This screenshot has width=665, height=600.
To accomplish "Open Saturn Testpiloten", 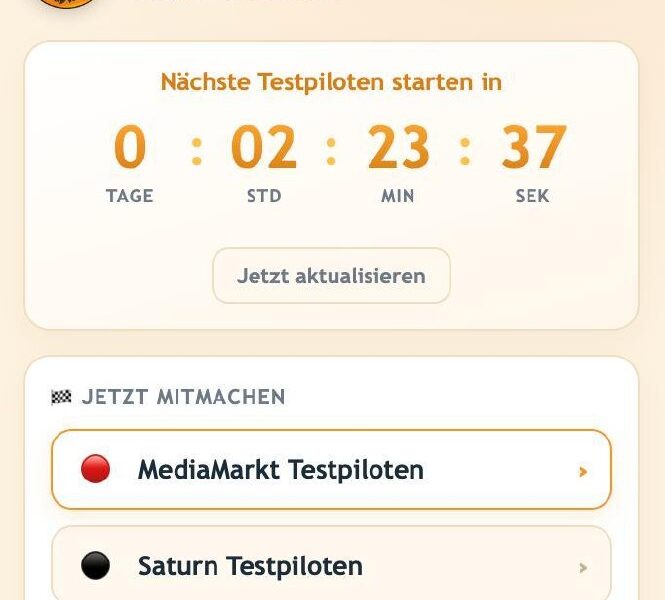I will (331, 565).
